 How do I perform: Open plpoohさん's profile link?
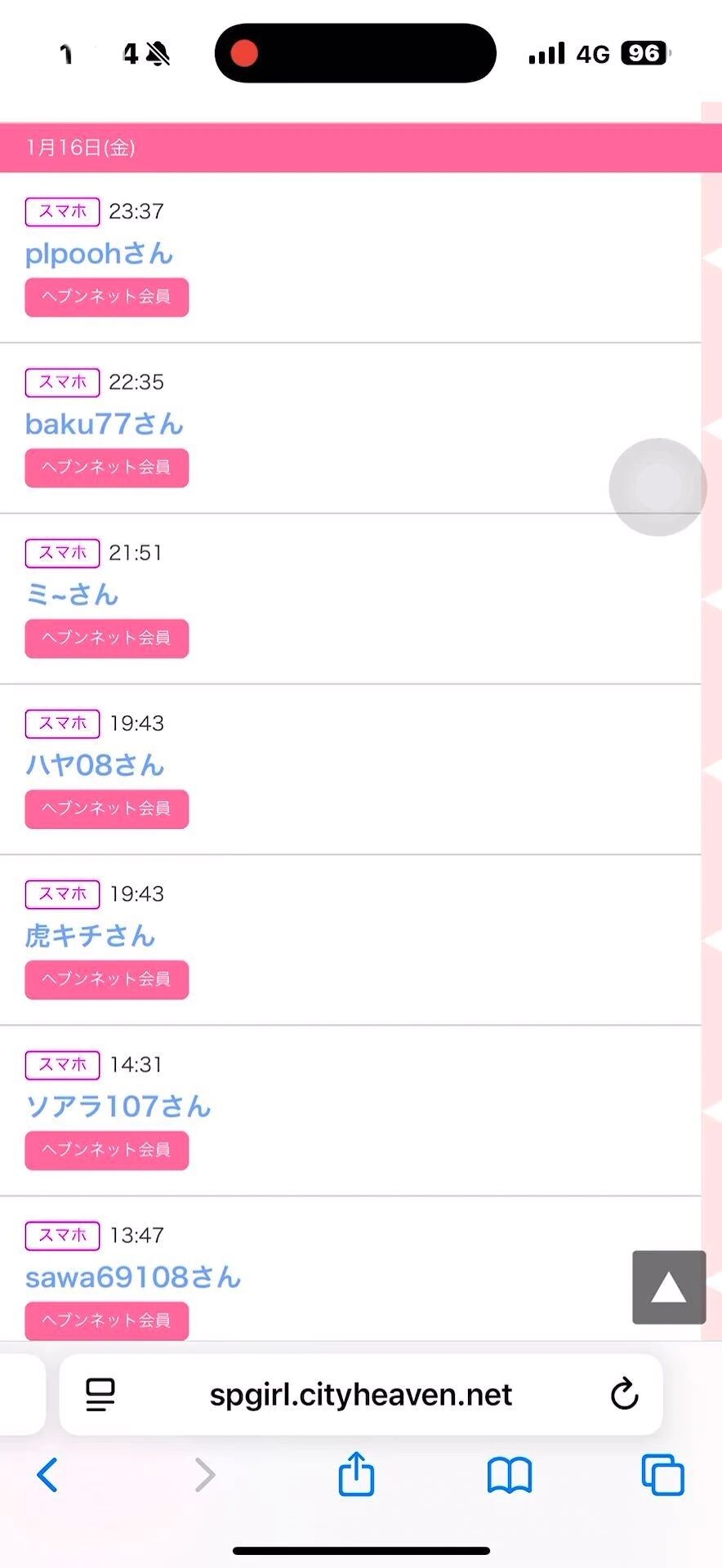(x=98, y=253)
